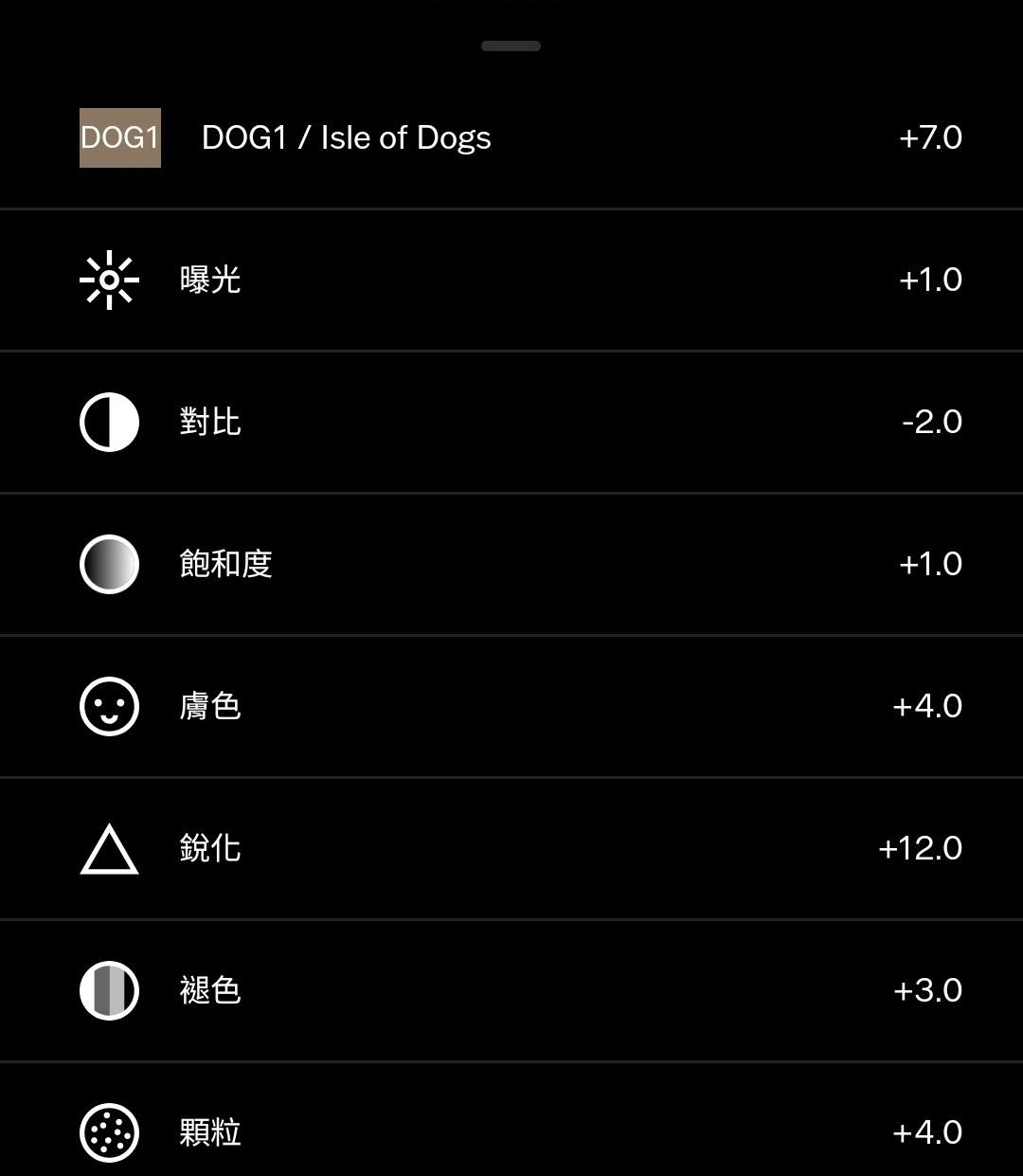Screen dimensions: 1023x1176
Task: Select the 銳化 edit
Action: (x=210, y=849)
